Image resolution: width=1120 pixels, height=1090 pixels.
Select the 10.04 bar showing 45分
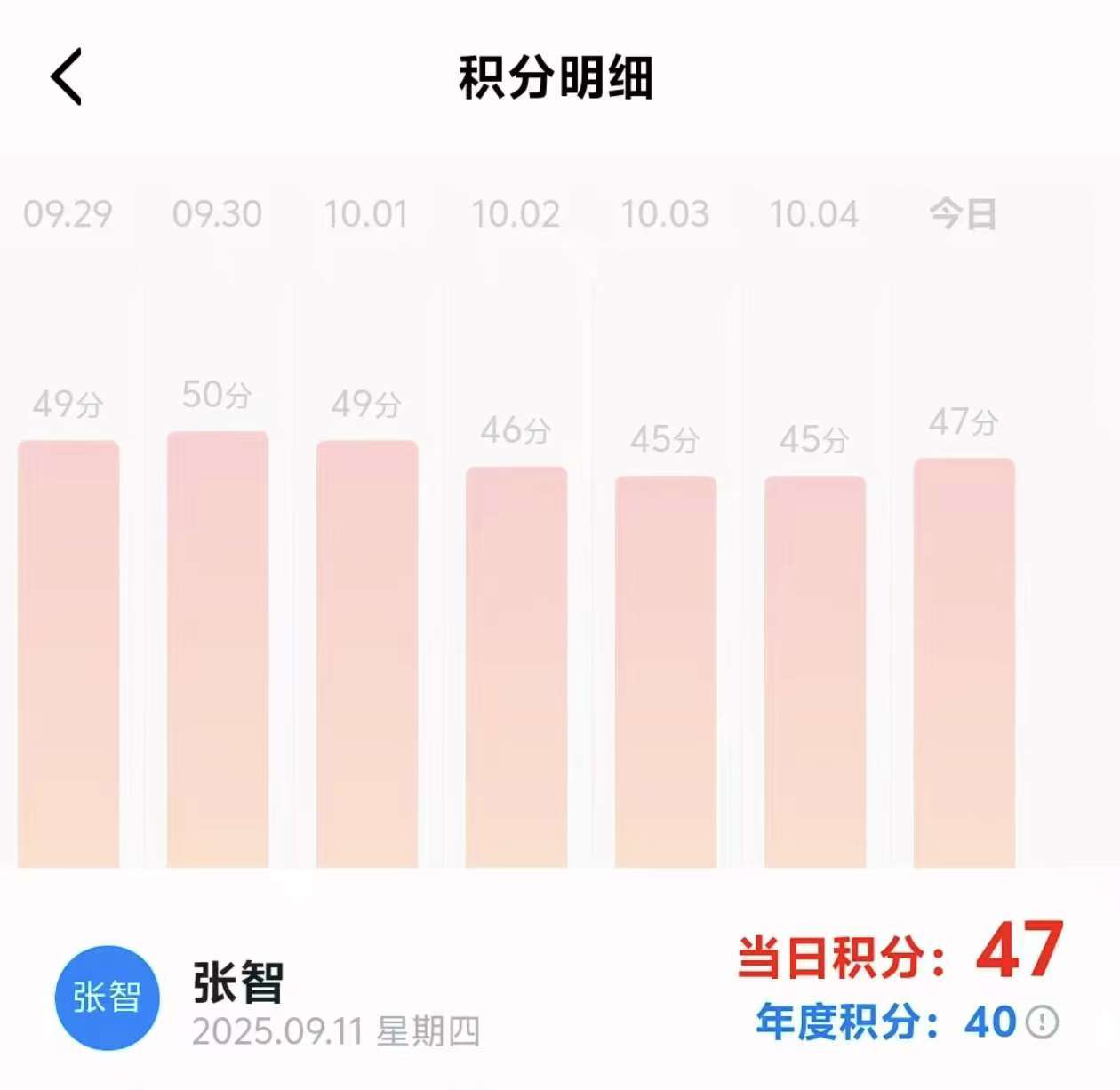[815, 671]
